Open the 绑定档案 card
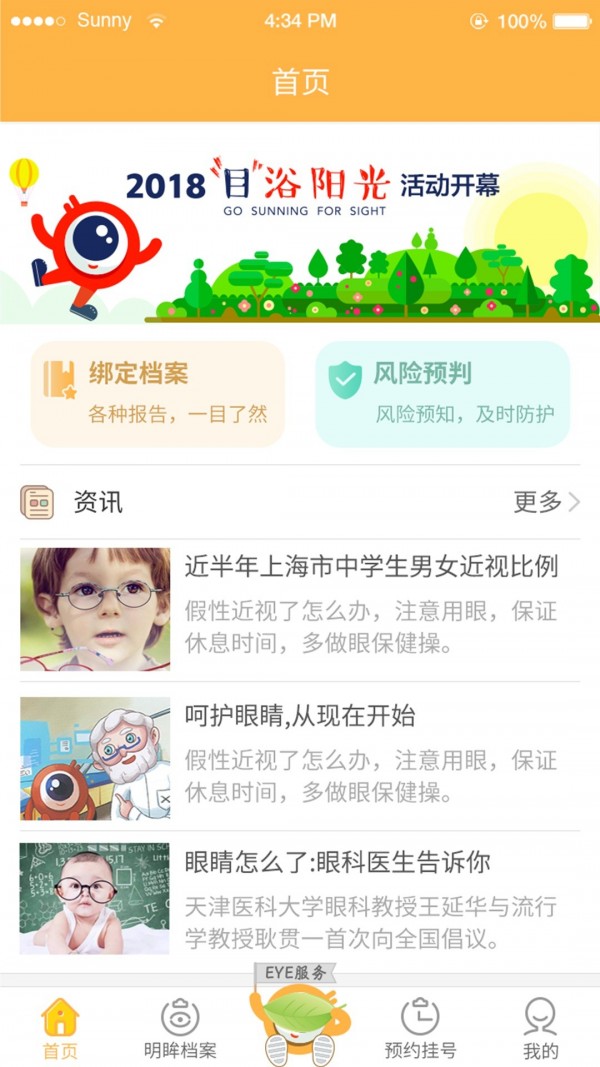 coord(158,393)
